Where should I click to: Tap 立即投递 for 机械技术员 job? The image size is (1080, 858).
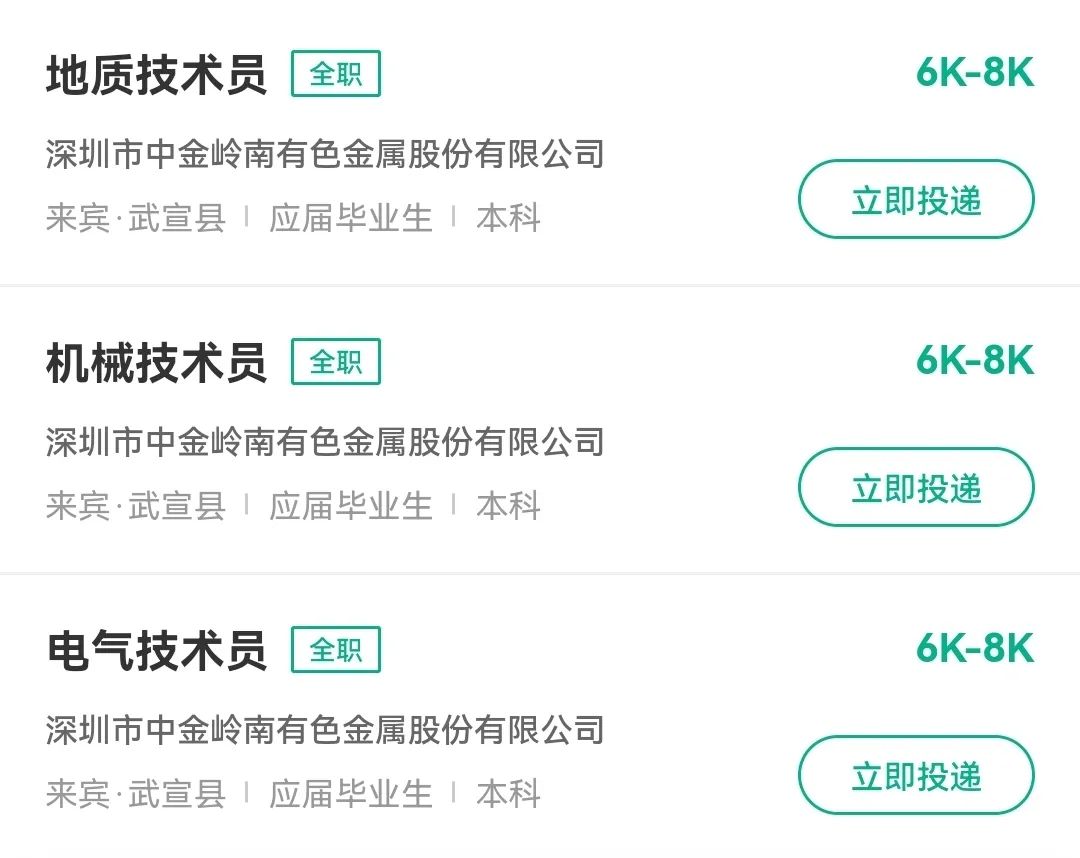915,488
